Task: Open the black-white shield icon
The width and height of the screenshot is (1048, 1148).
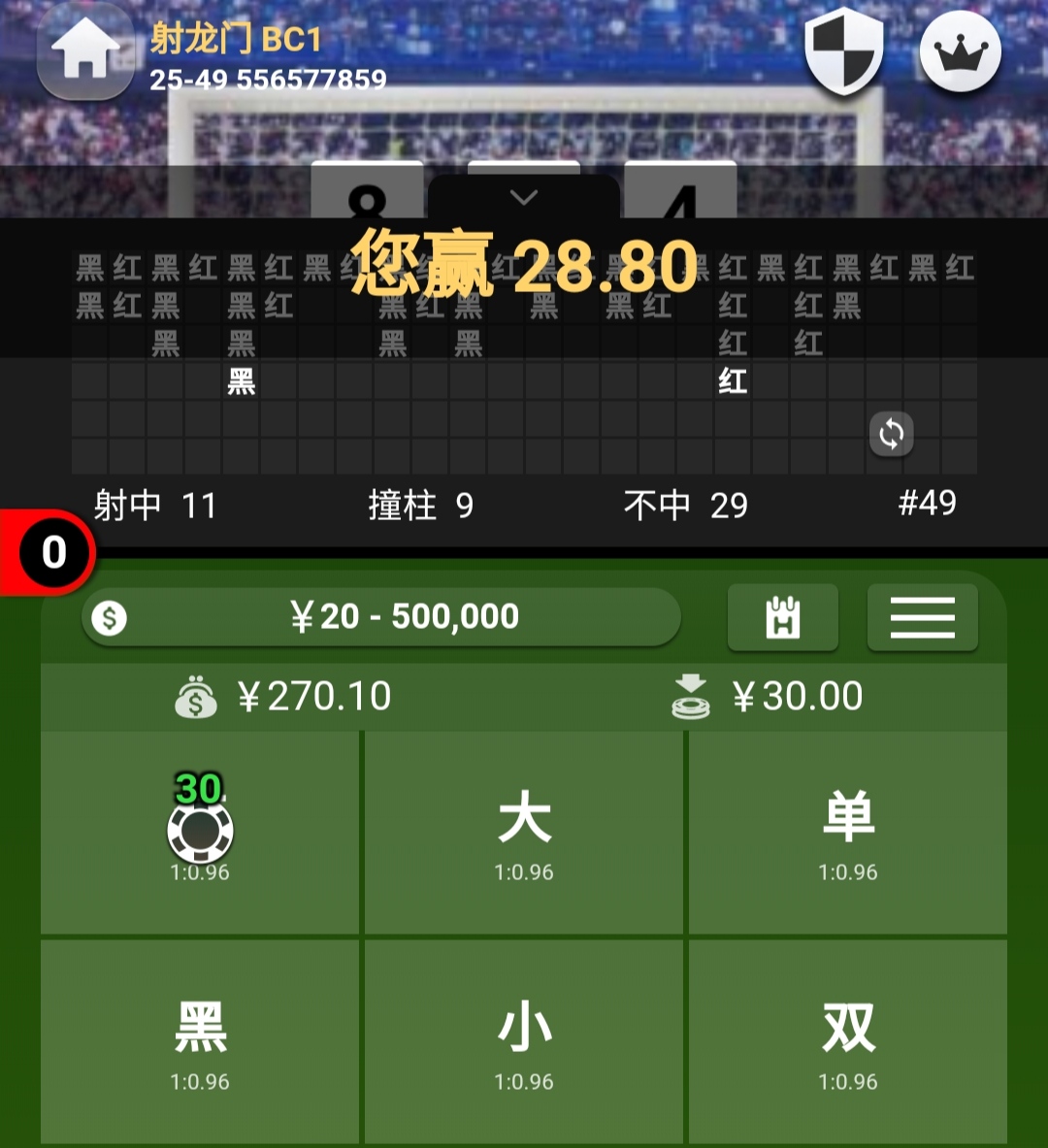Action: pos(843,51)
